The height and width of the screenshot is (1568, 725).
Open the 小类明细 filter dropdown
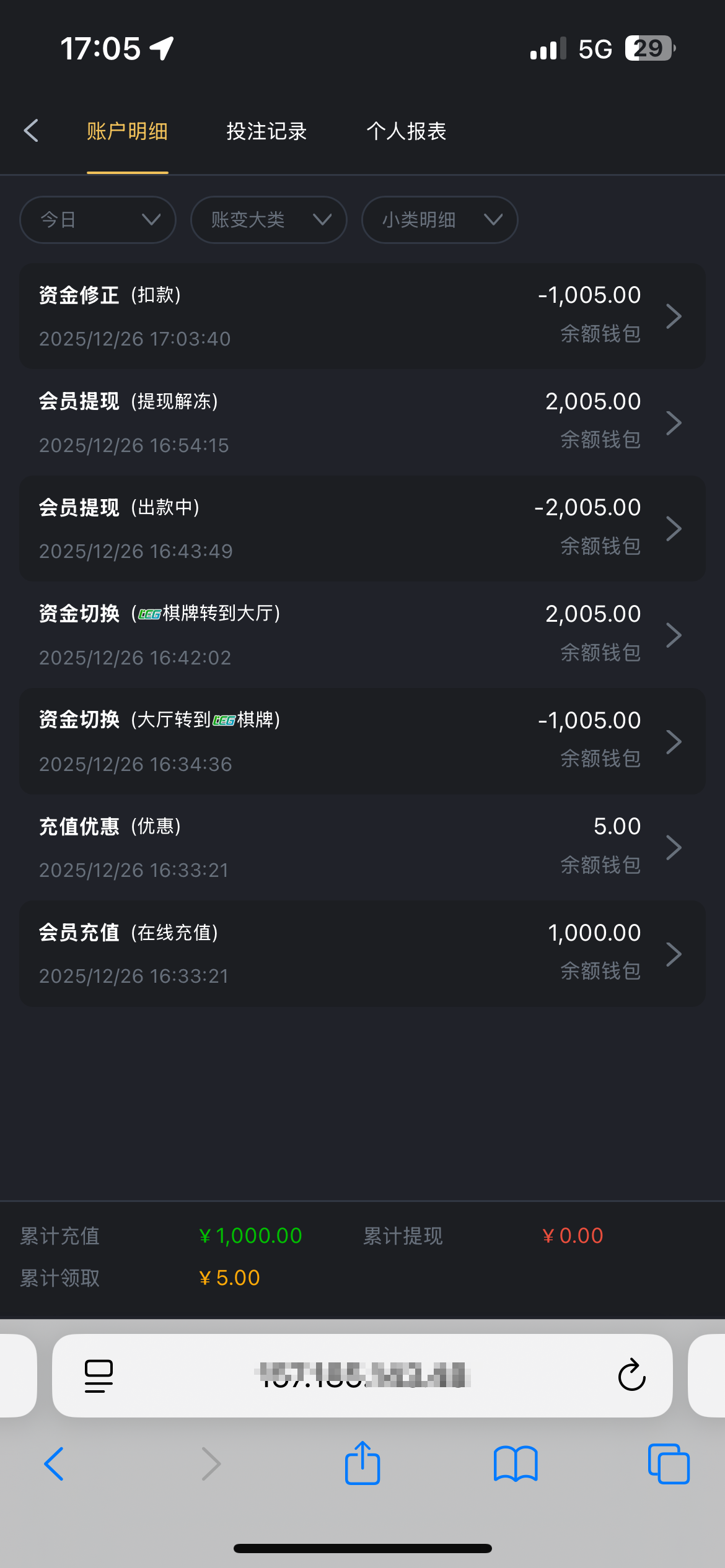[x=439, y=220]
